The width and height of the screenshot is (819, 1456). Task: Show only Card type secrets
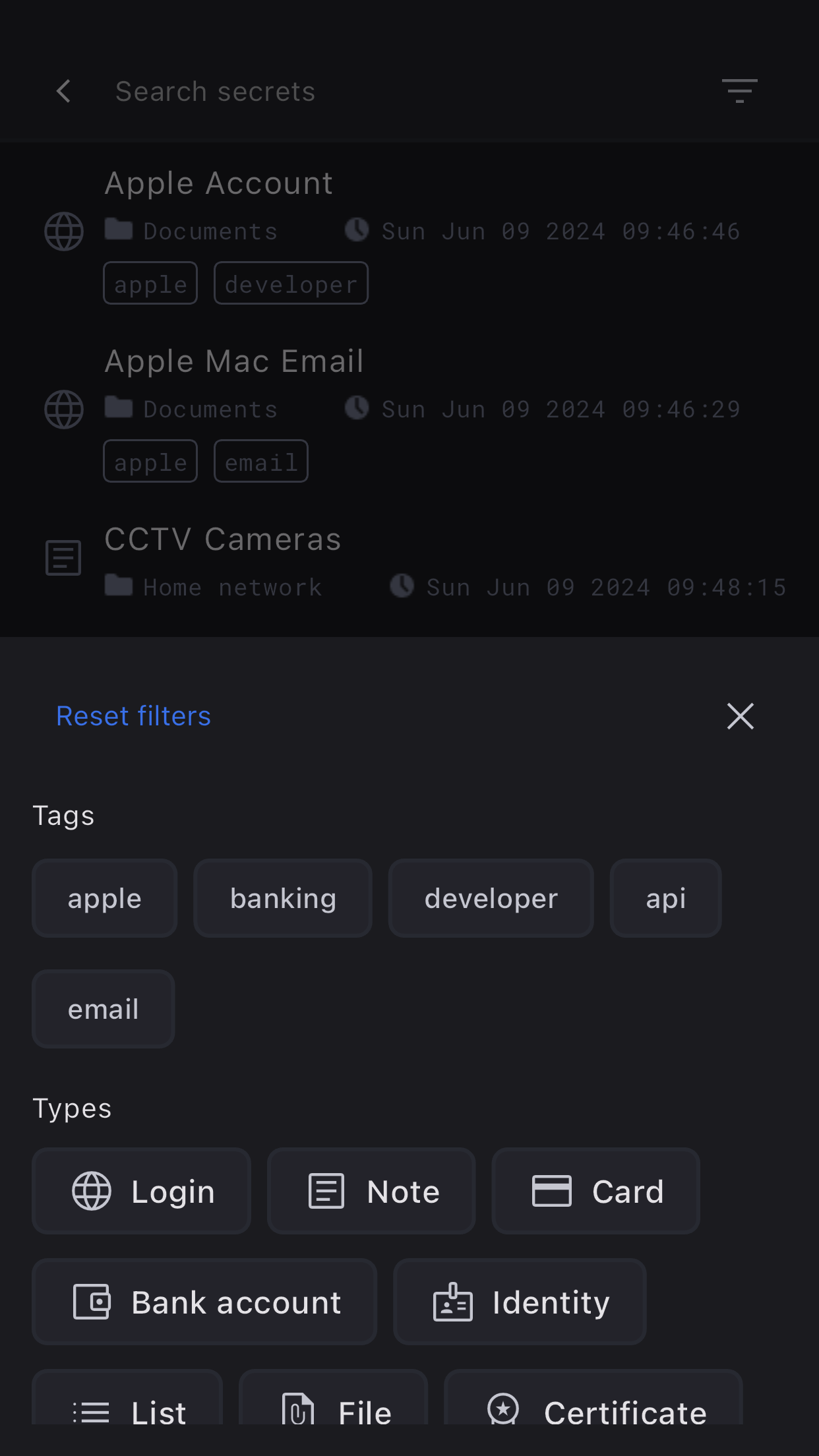coord(595,1191)
